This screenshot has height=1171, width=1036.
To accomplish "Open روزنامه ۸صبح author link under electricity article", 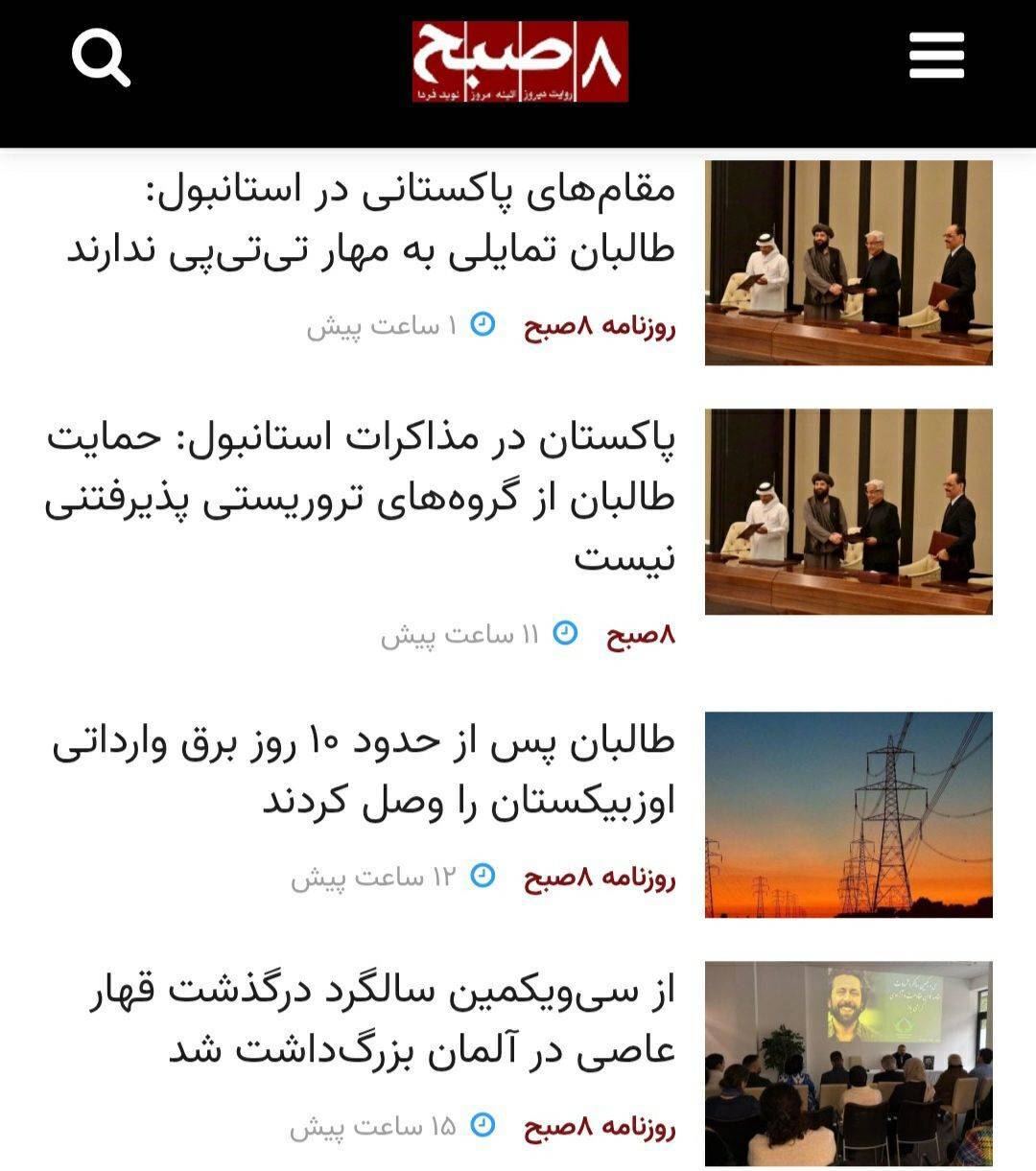I will click(599, 878).
